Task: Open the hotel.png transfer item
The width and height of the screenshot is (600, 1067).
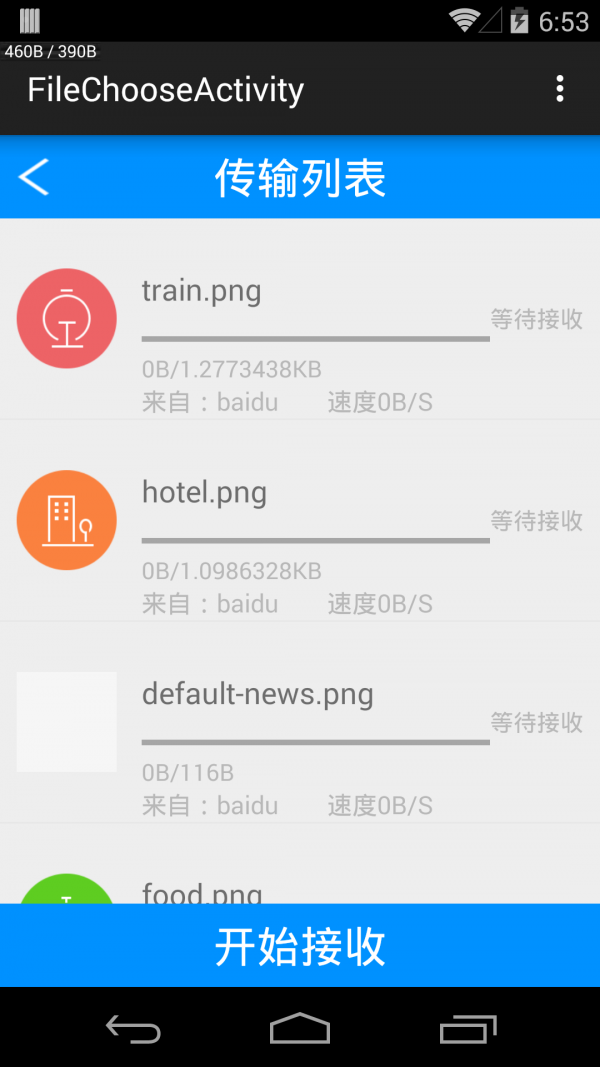Action: pyautogui.click(x=300, y=521)
